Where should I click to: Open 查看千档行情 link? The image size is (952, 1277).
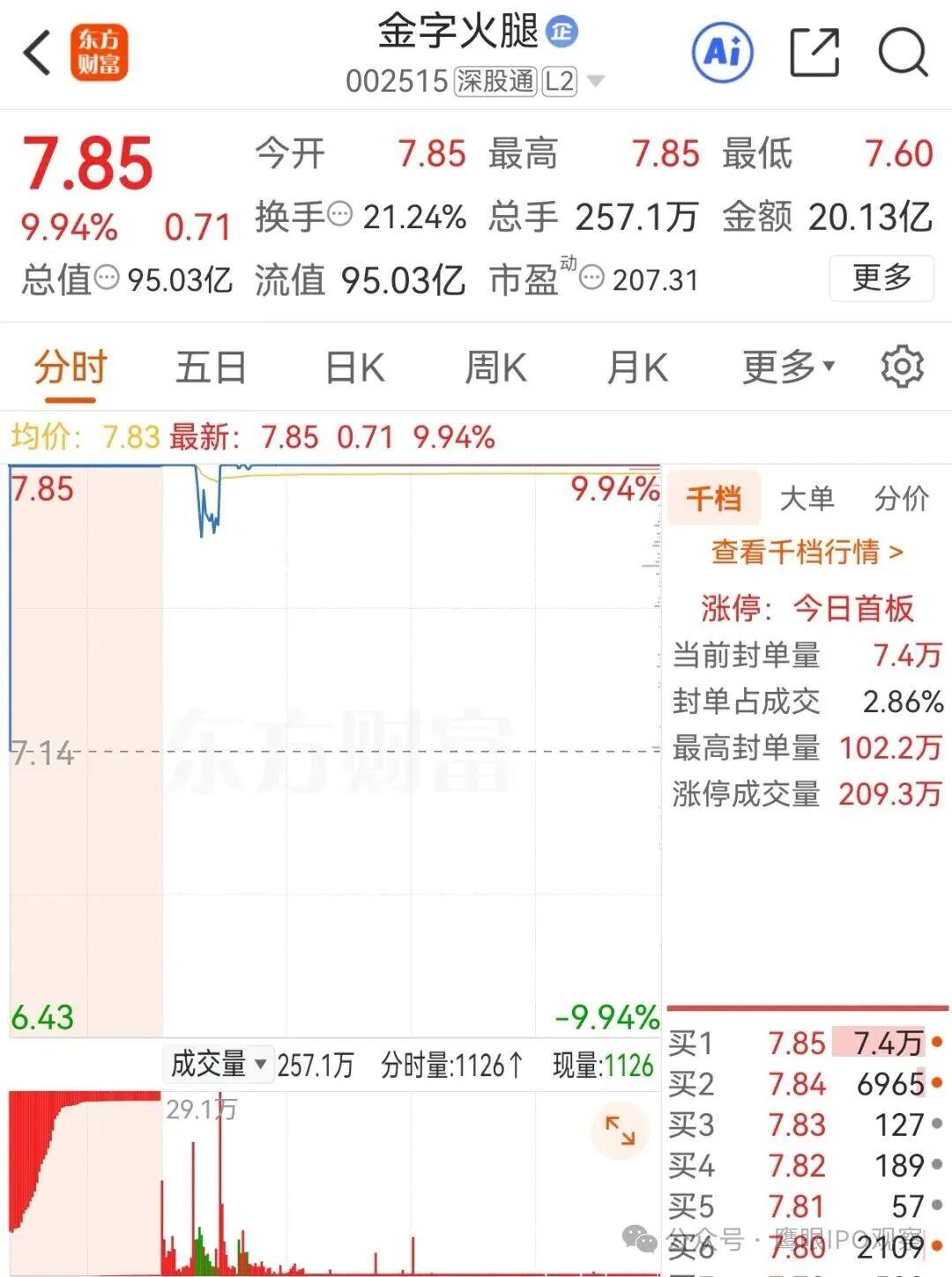coord(807,553)
